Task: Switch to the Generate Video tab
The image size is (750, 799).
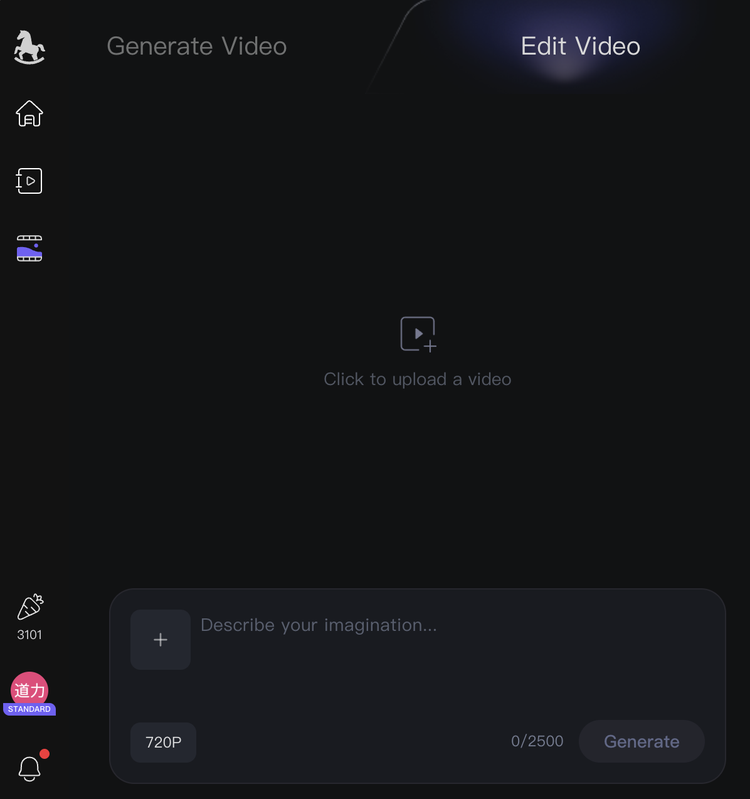Action: (197, 46)
